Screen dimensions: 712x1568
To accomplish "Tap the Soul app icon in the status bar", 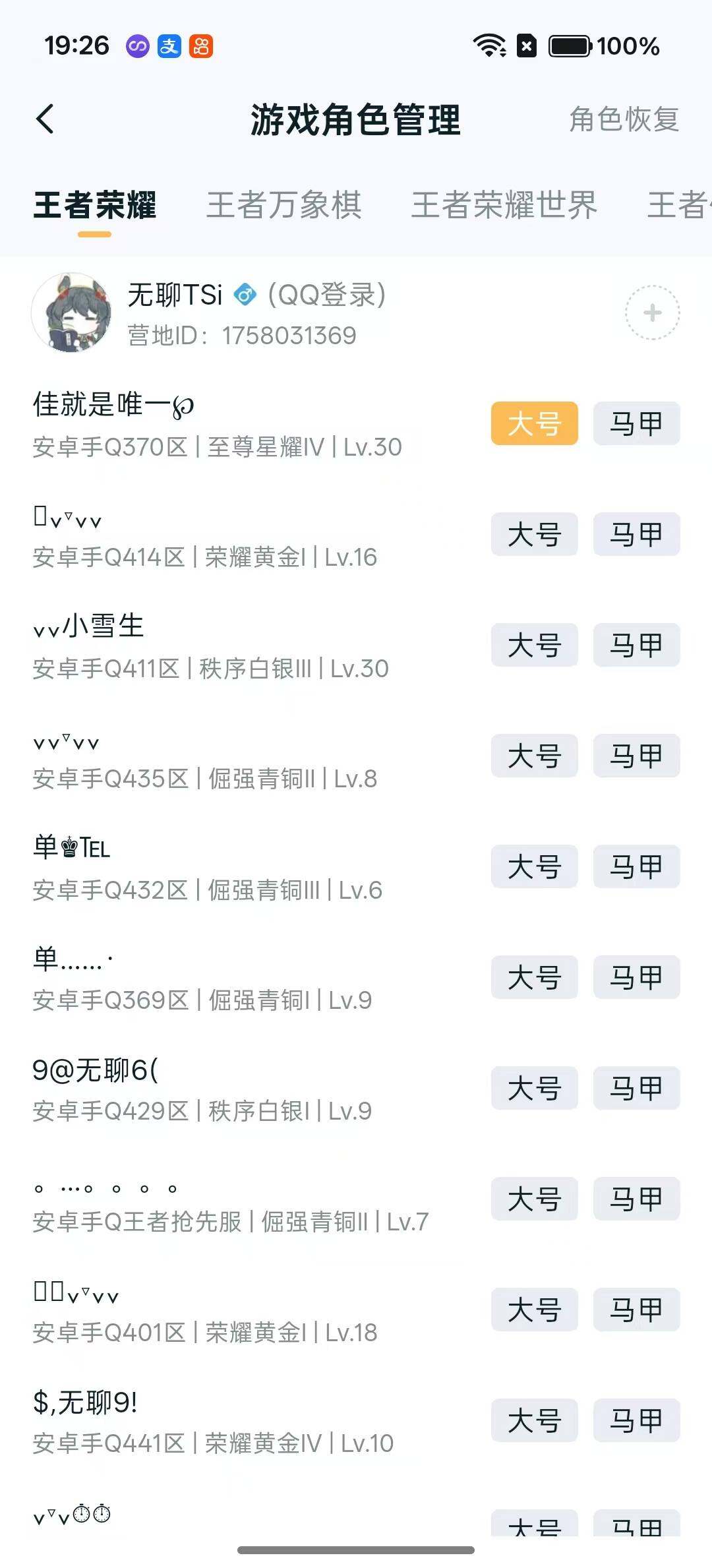I will 136,46.
